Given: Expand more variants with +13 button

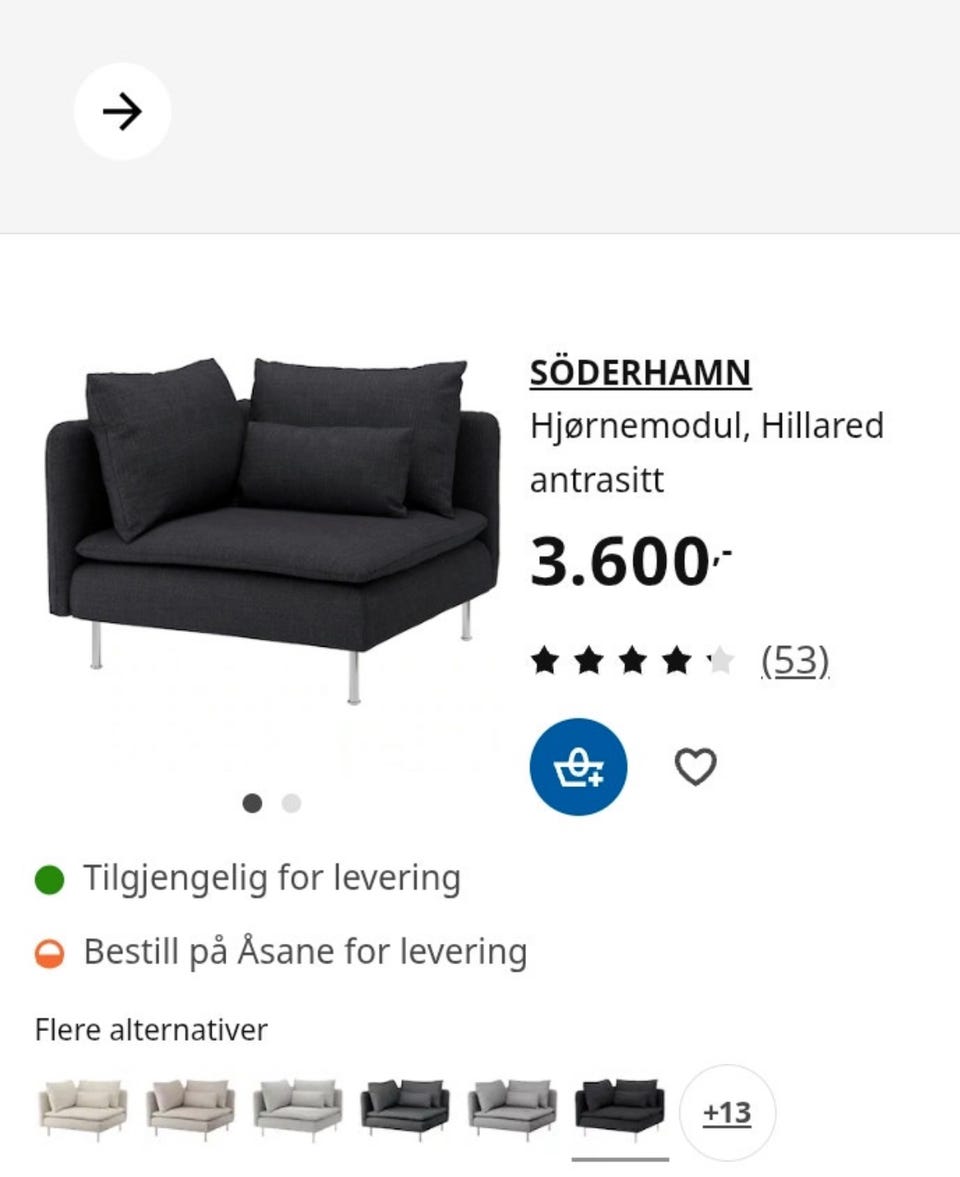Looking at the screenshot, I should coord(726,1113).
